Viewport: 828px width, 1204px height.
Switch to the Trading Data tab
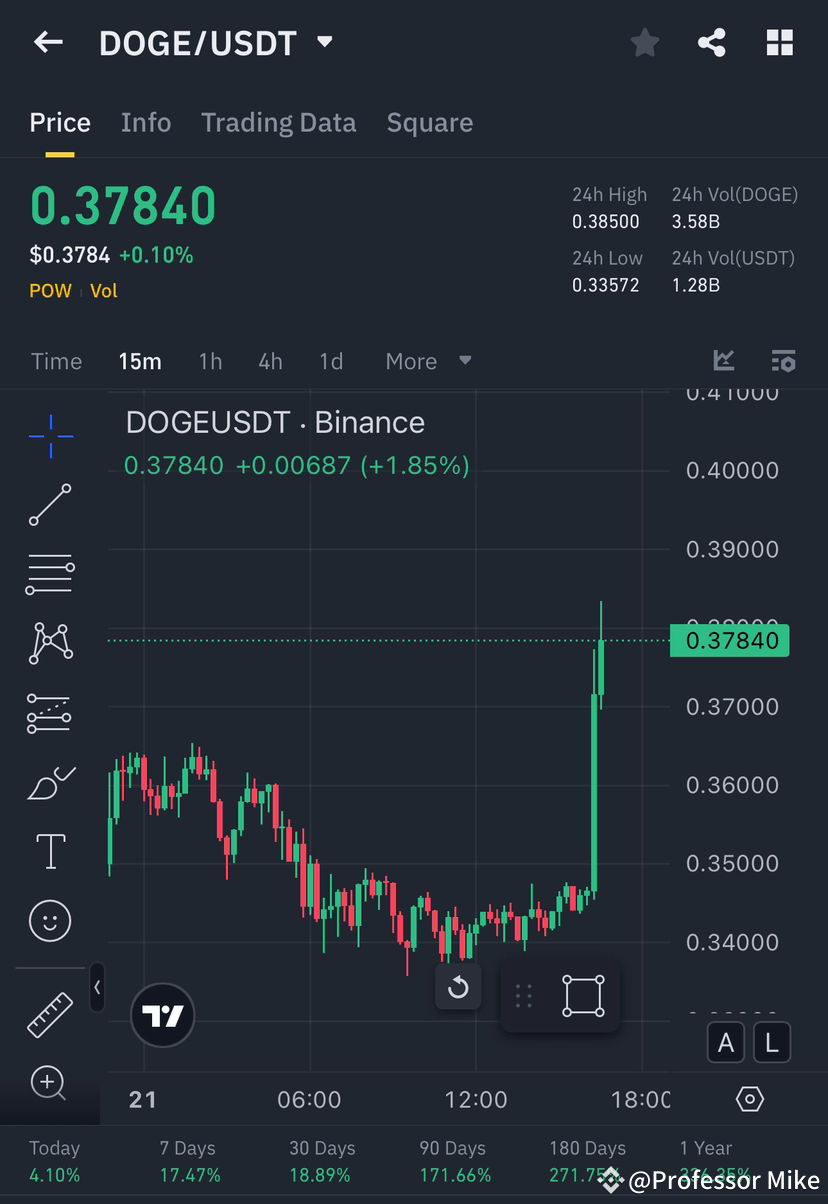(x=278, y=122)
